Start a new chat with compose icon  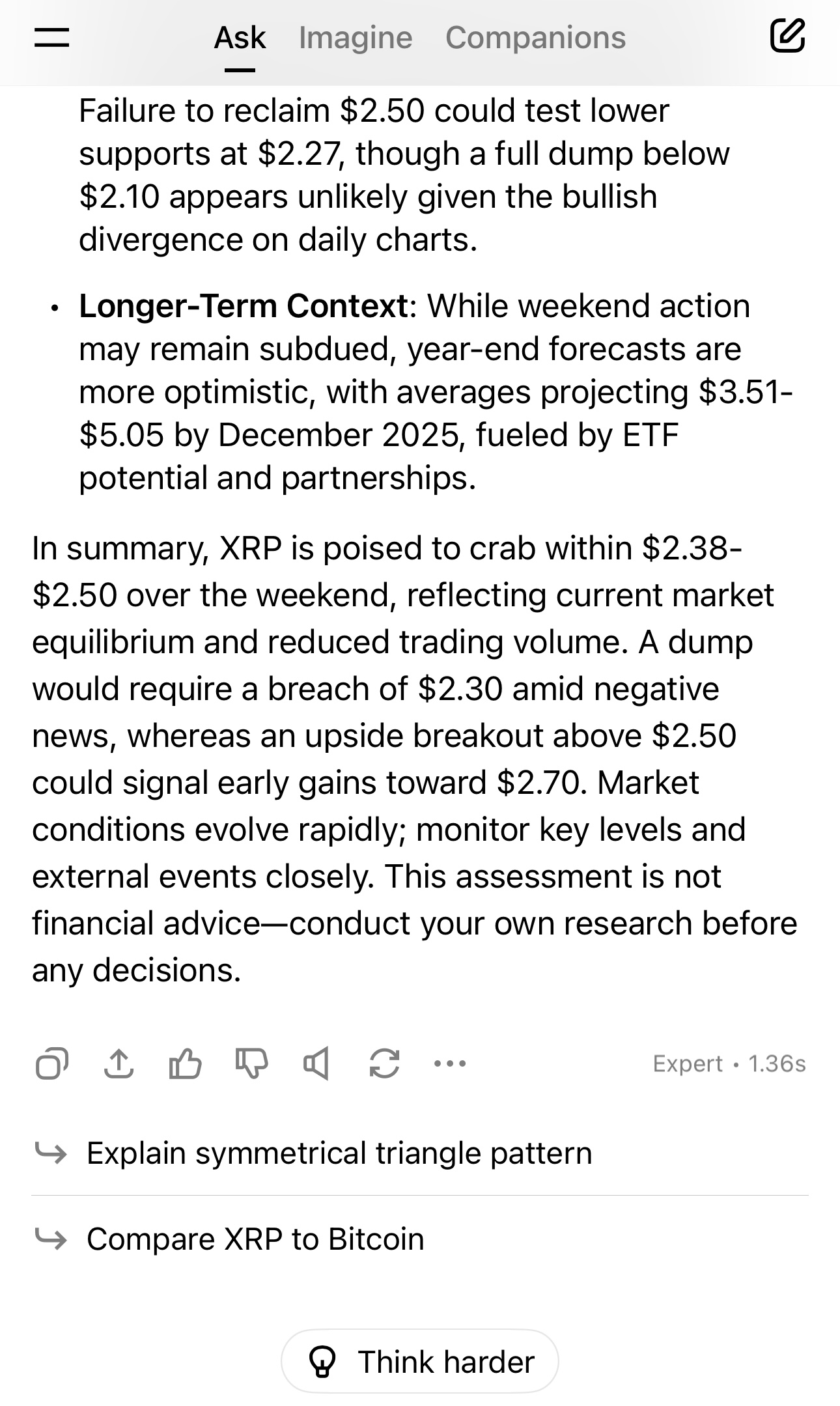787,36
